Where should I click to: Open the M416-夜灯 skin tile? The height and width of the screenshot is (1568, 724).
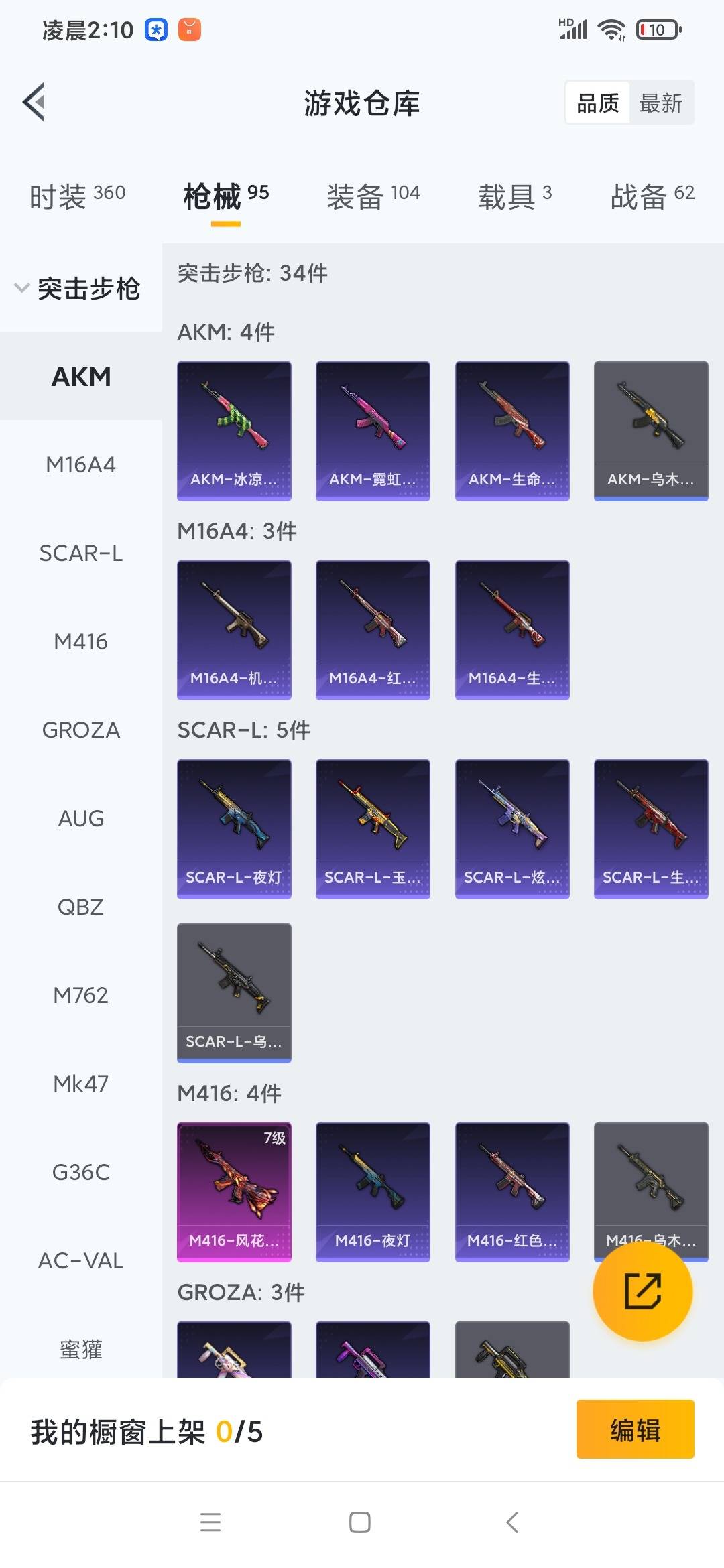coord(373,1191)
